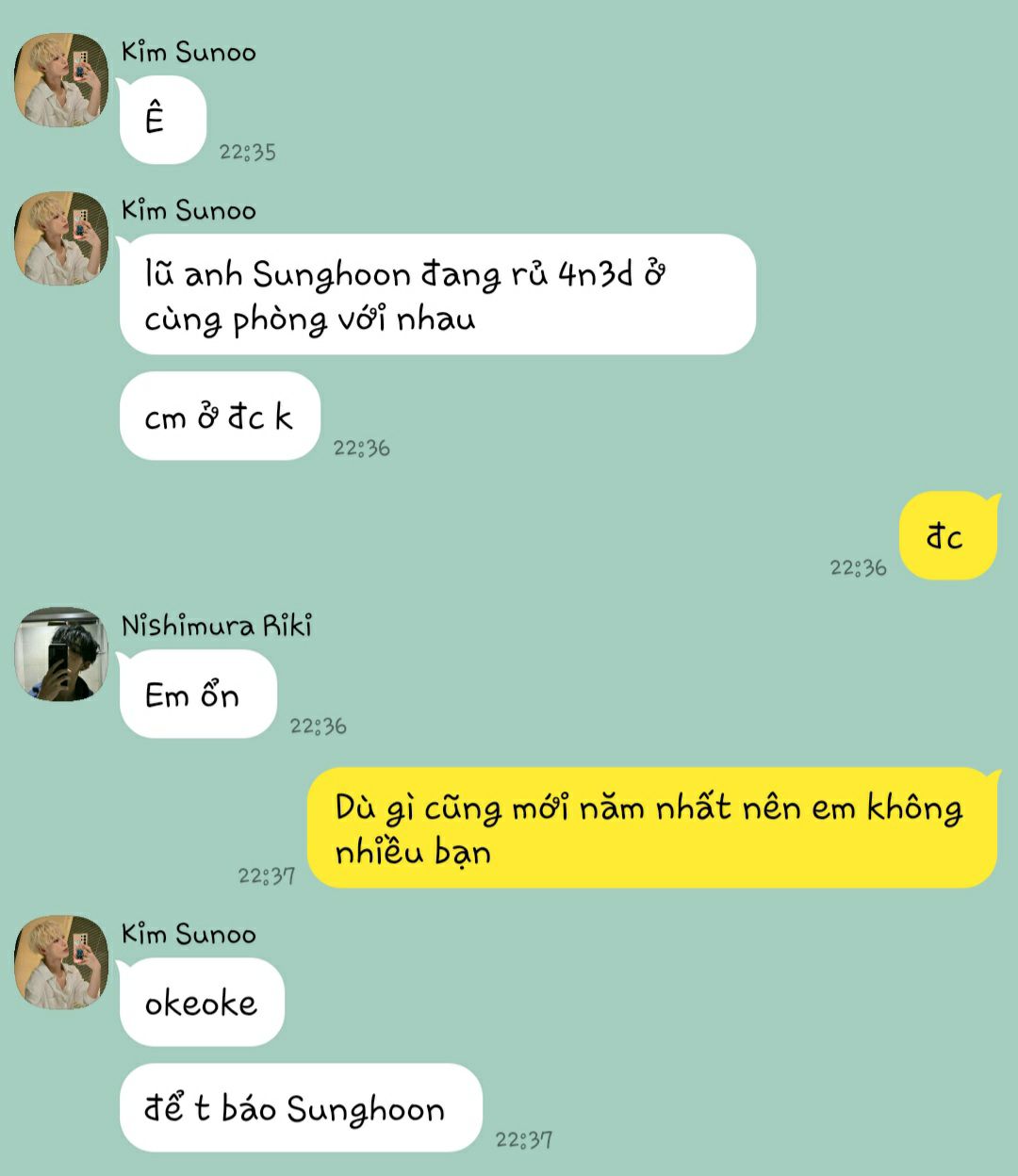The width and height of the screenshot is (1018, 1176).
Task: Open Nishimura Riki's profile picture
Action: pyautogui.click(x=61, y=654)
